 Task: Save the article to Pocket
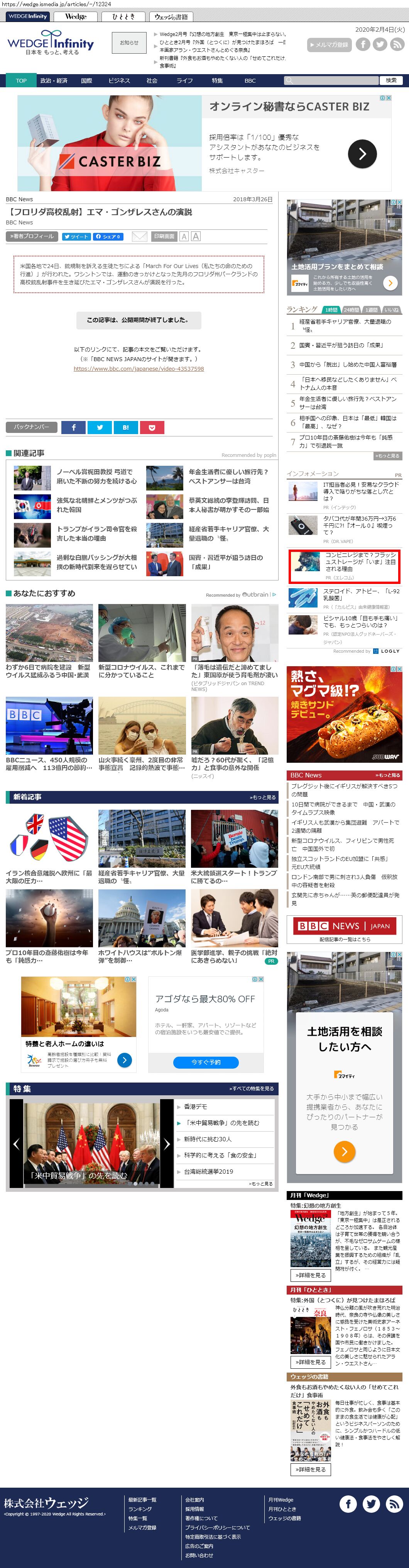click(x=152, y=427)
